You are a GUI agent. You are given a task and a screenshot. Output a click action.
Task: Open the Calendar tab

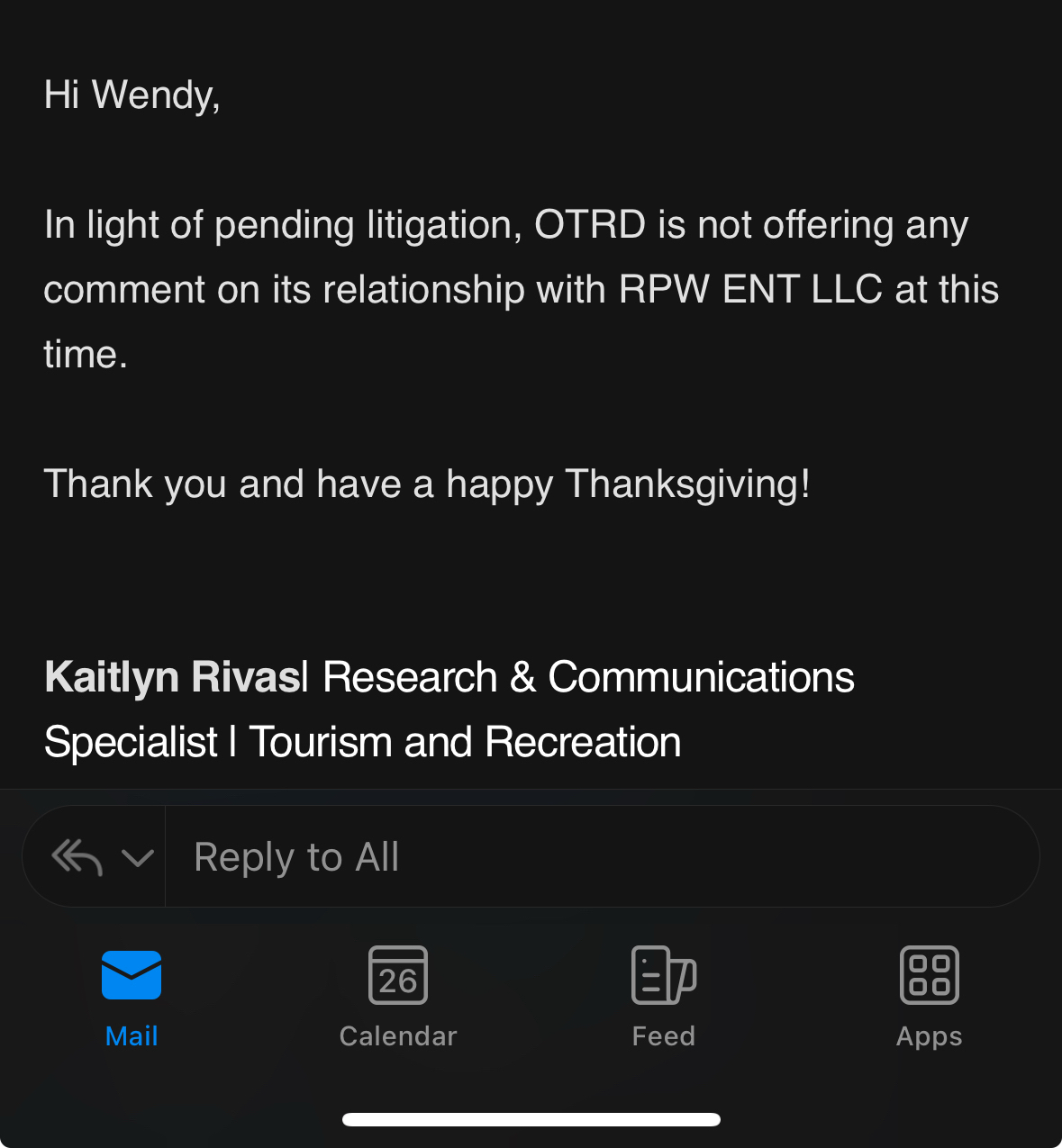[x=398, y=996]
